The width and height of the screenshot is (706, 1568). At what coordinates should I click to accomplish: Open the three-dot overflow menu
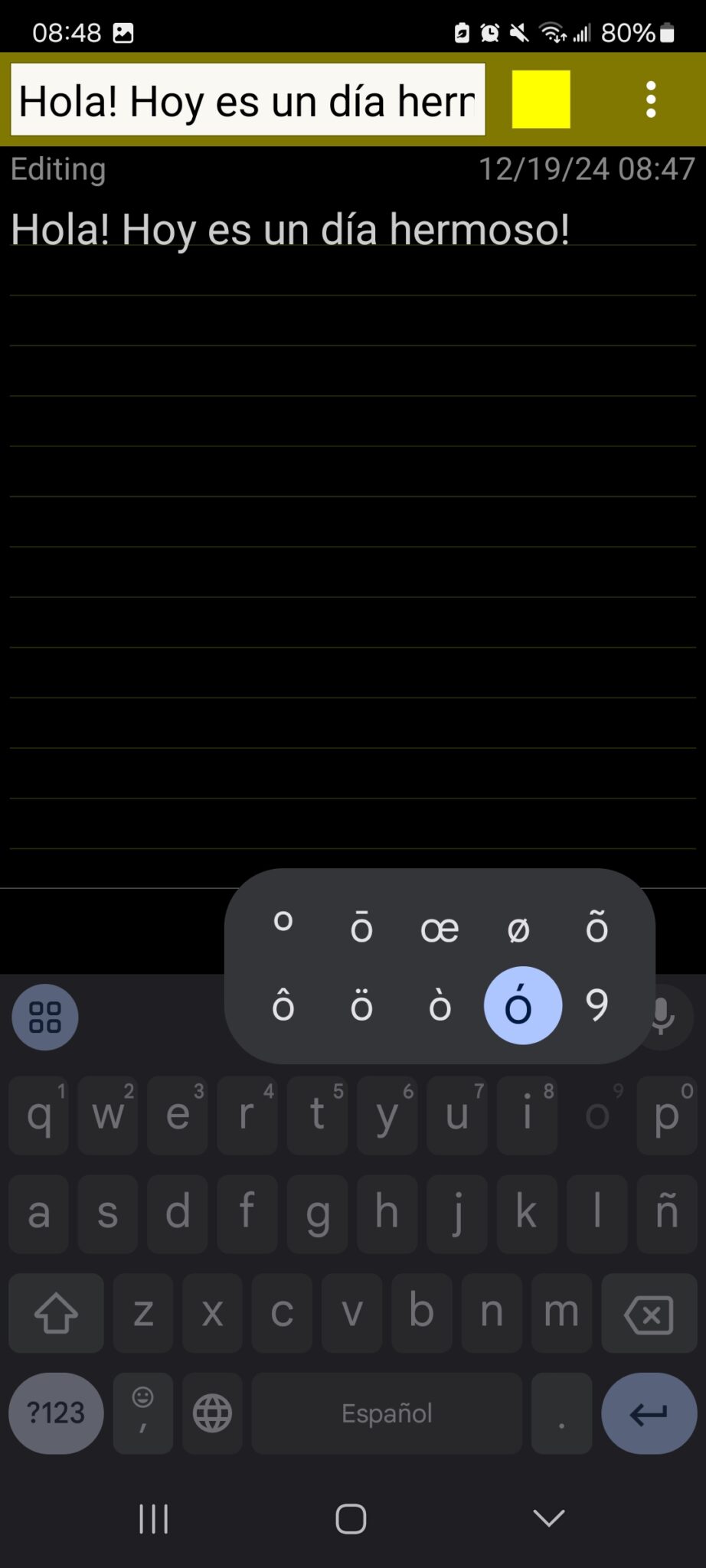click(x=650, y=100)
